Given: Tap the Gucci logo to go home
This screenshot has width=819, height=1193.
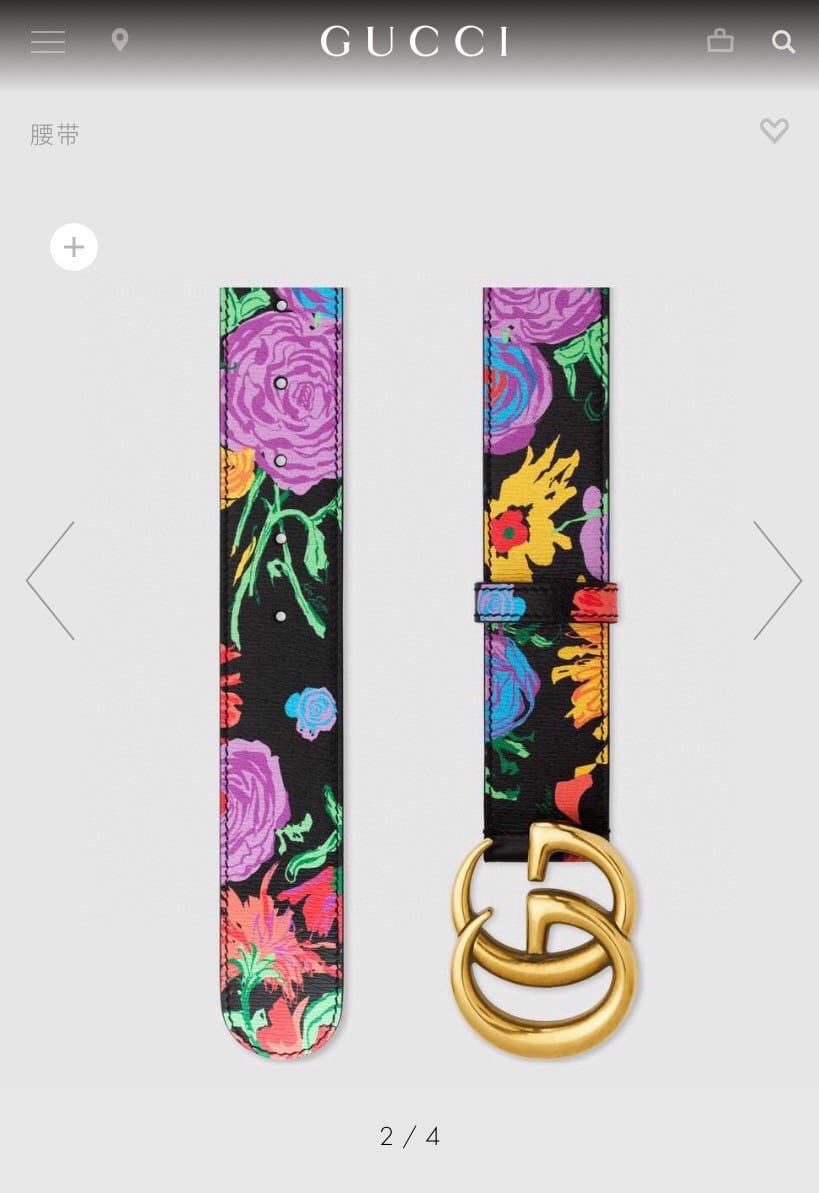Looking at the screenshot, I should coord(414,41).
